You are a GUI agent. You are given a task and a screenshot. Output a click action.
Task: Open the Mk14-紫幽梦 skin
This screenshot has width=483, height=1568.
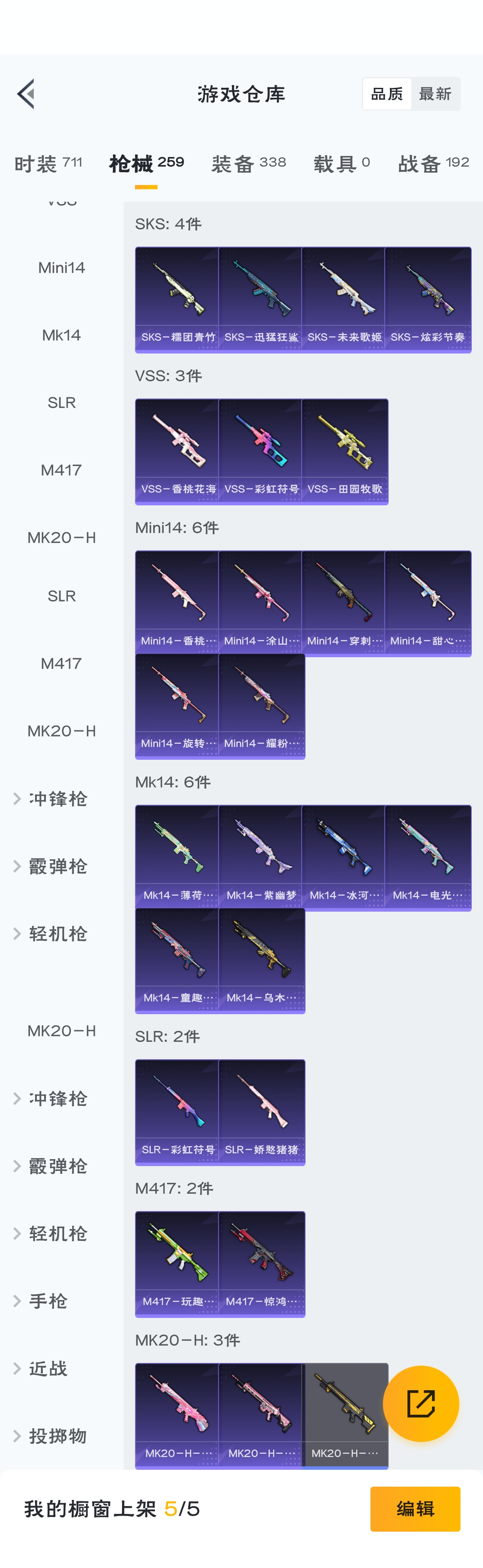[261, 857]
